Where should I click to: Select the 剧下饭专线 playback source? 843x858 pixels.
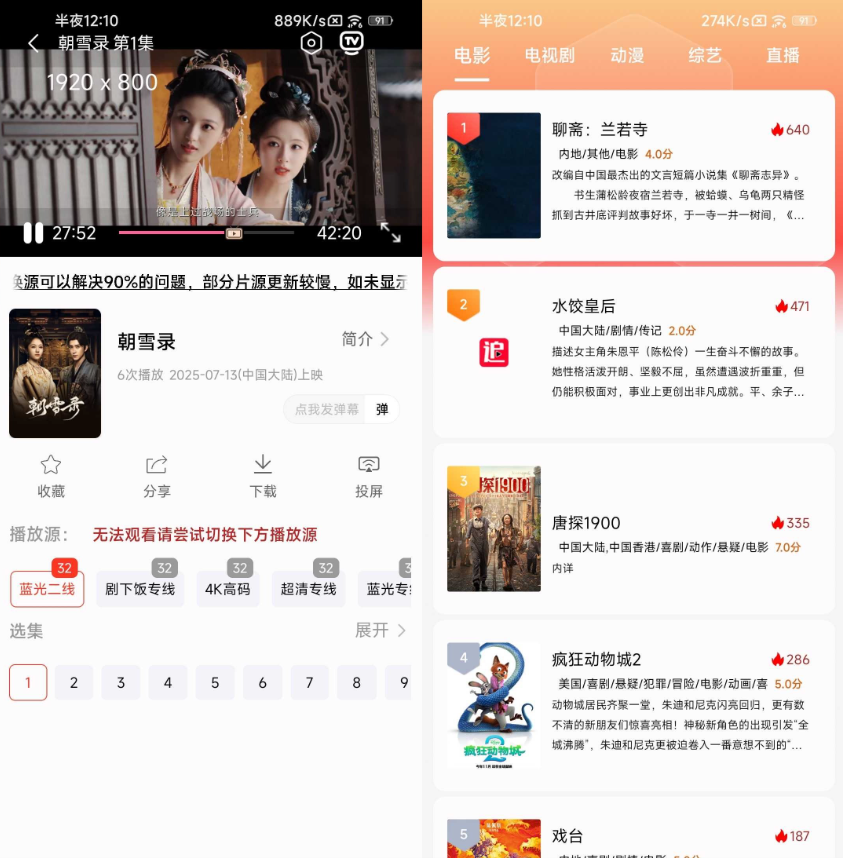coord(140,589)
